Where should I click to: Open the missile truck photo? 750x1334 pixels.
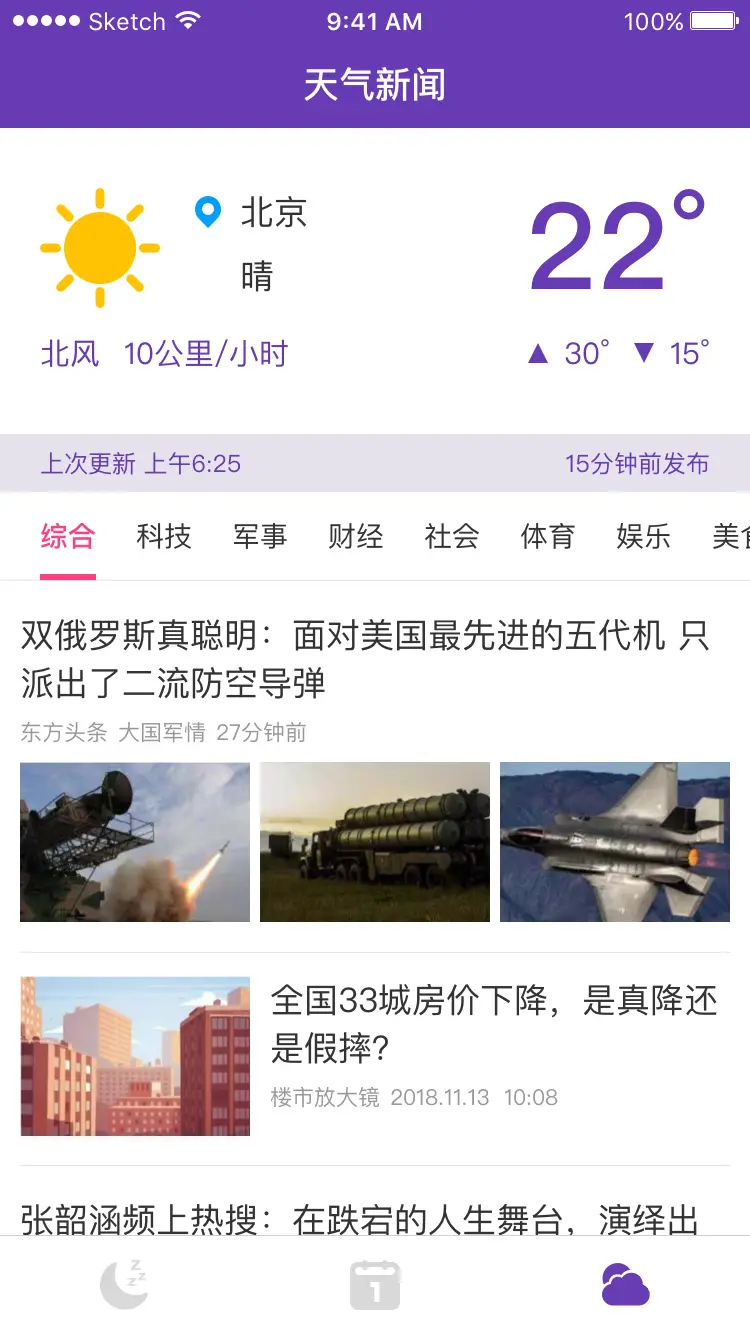pyautogui.click(x=375, y=842)
